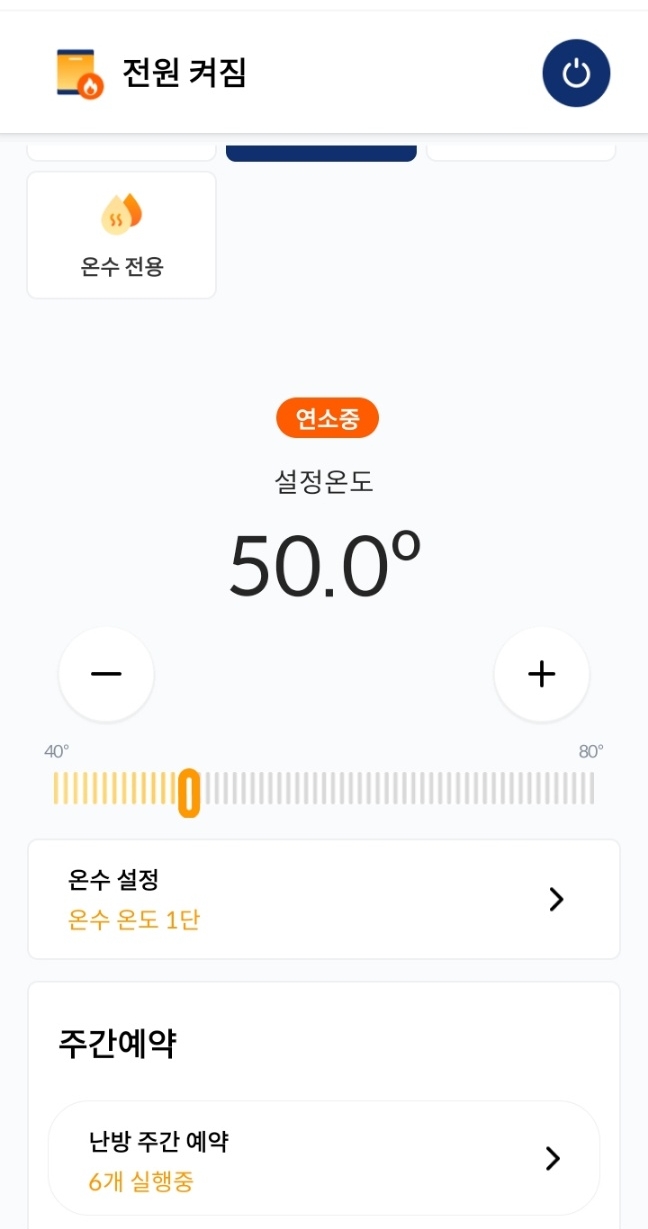
Task: Decrease set temperature with the minus button
Action: coord(106,674)
